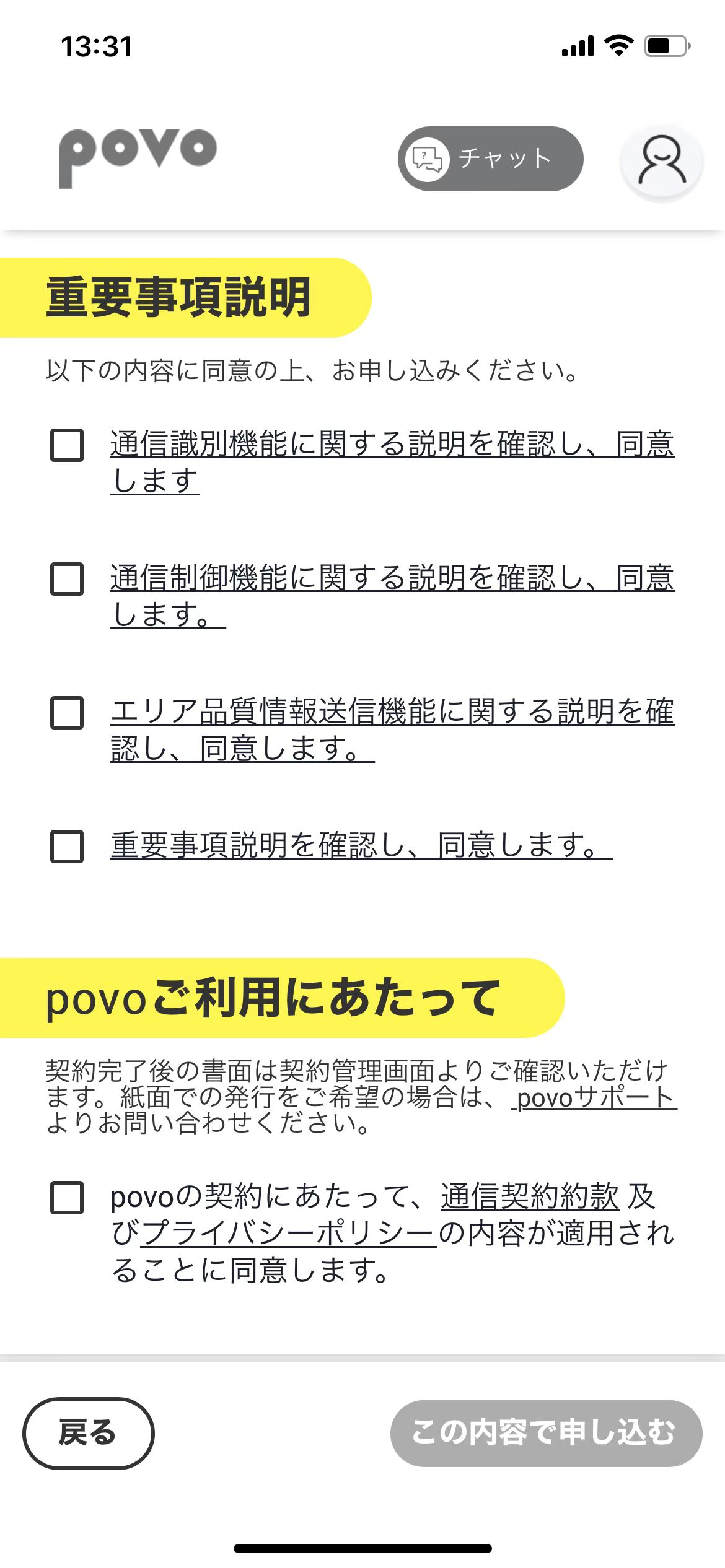Open the チャット chat button
The width and height of the screenshot is (725, 1568).
[x=490, y=159]
